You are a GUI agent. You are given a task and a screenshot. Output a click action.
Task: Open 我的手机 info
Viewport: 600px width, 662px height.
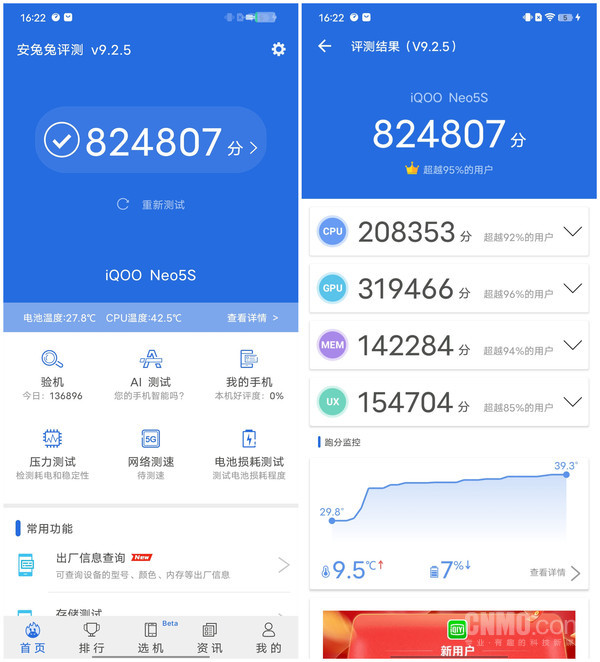coord(249,370)
